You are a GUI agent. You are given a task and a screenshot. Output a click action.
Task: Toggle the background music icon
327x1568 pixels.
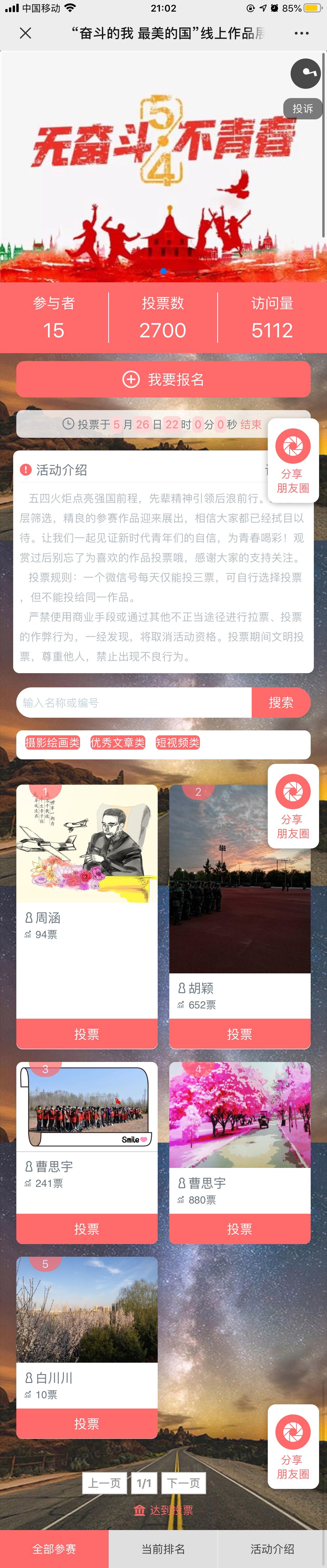coord(305,74)
